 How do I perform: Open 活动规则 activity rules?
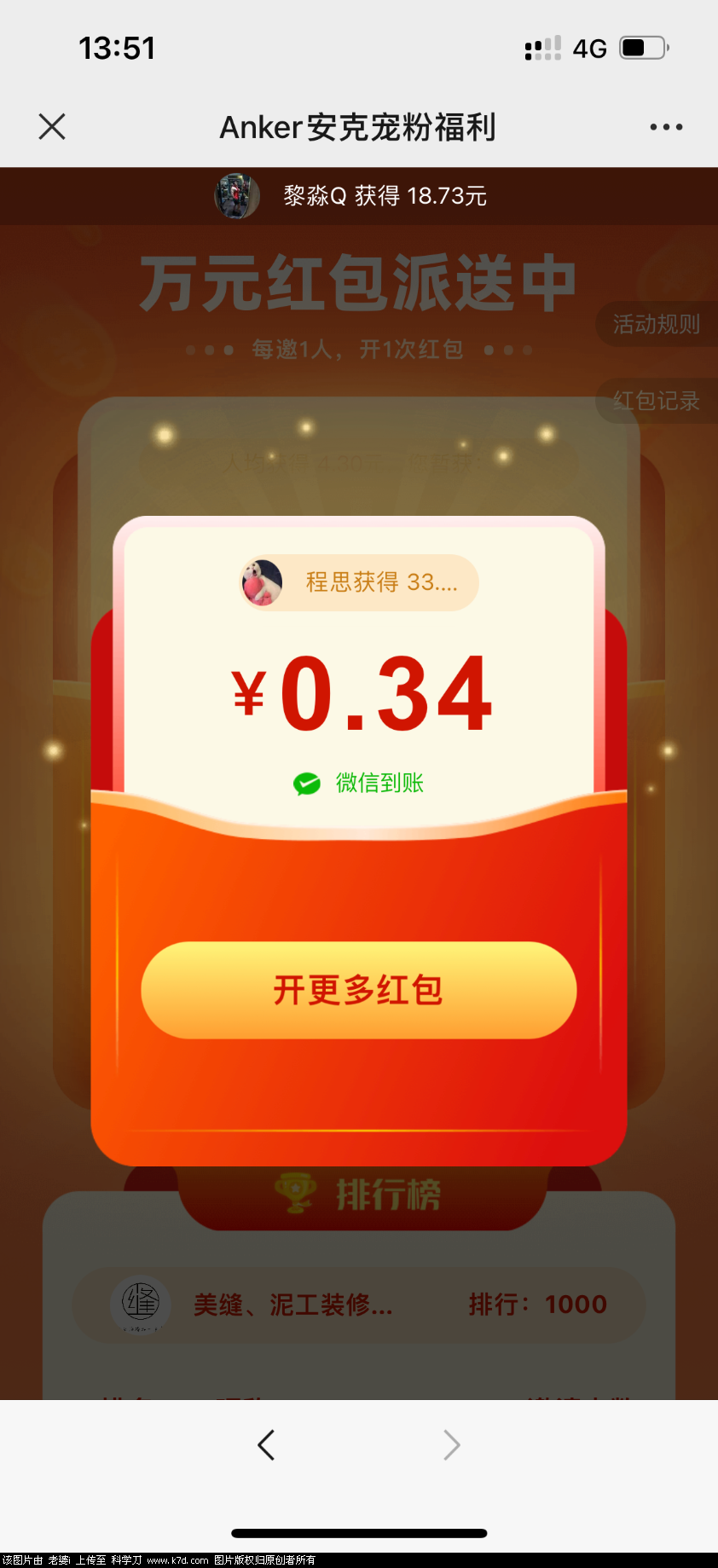pyautogui.click(x=656, y=324)
